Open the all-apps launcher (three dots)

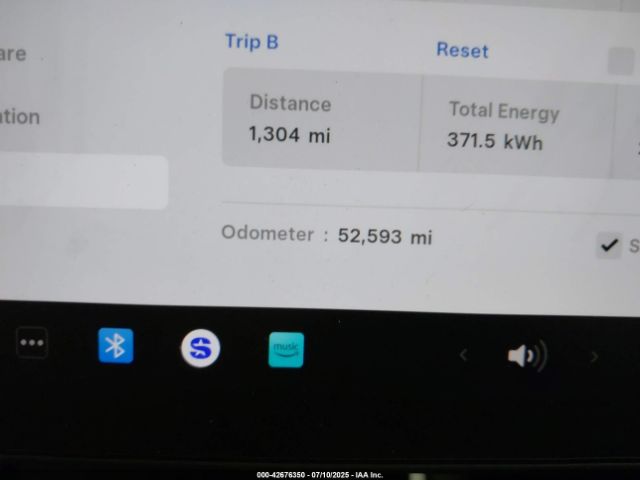click(x=32, y=343)
